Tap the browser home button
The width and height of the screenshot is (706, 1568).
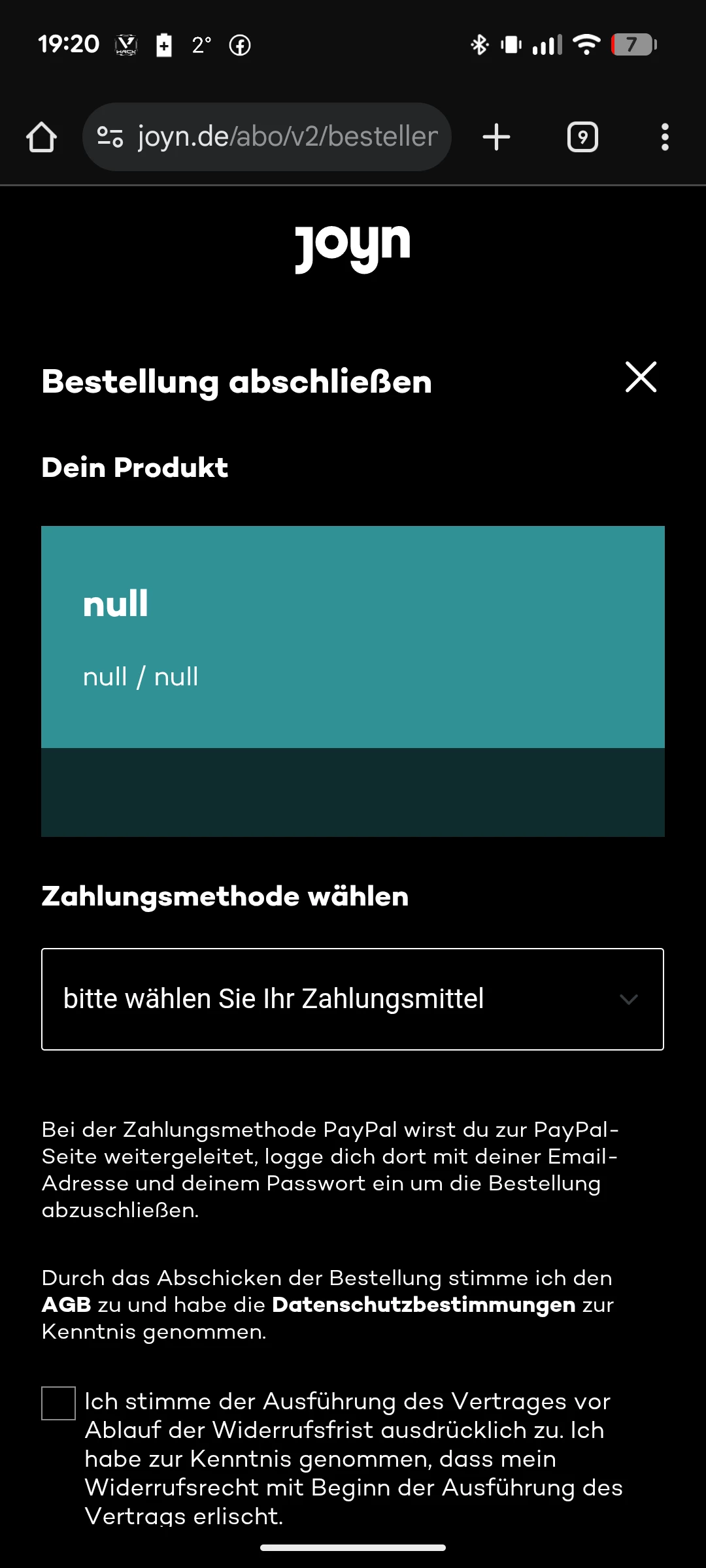point(41,137)
